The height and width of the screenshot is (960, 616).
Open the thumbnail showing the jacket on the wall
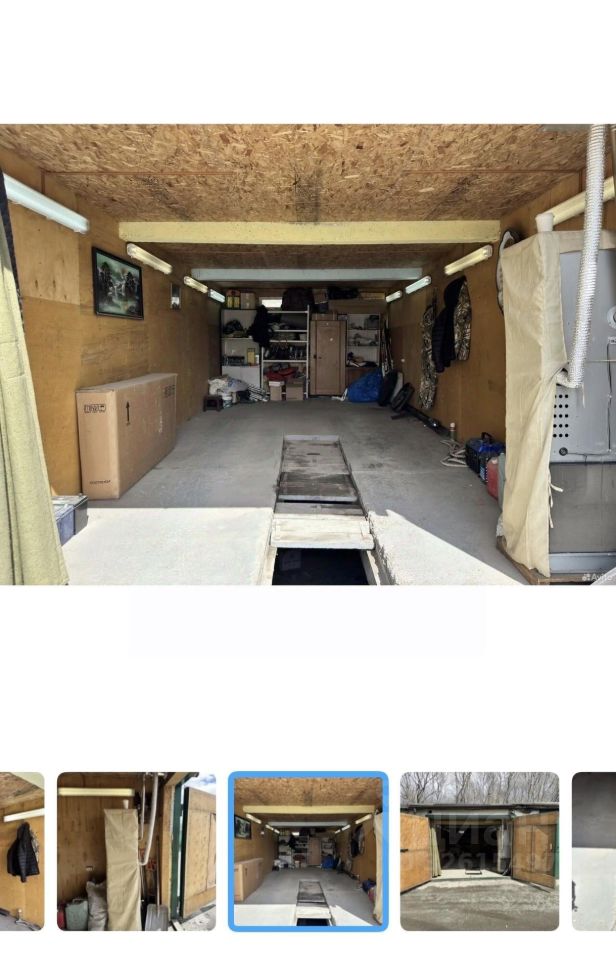(21, 851)
